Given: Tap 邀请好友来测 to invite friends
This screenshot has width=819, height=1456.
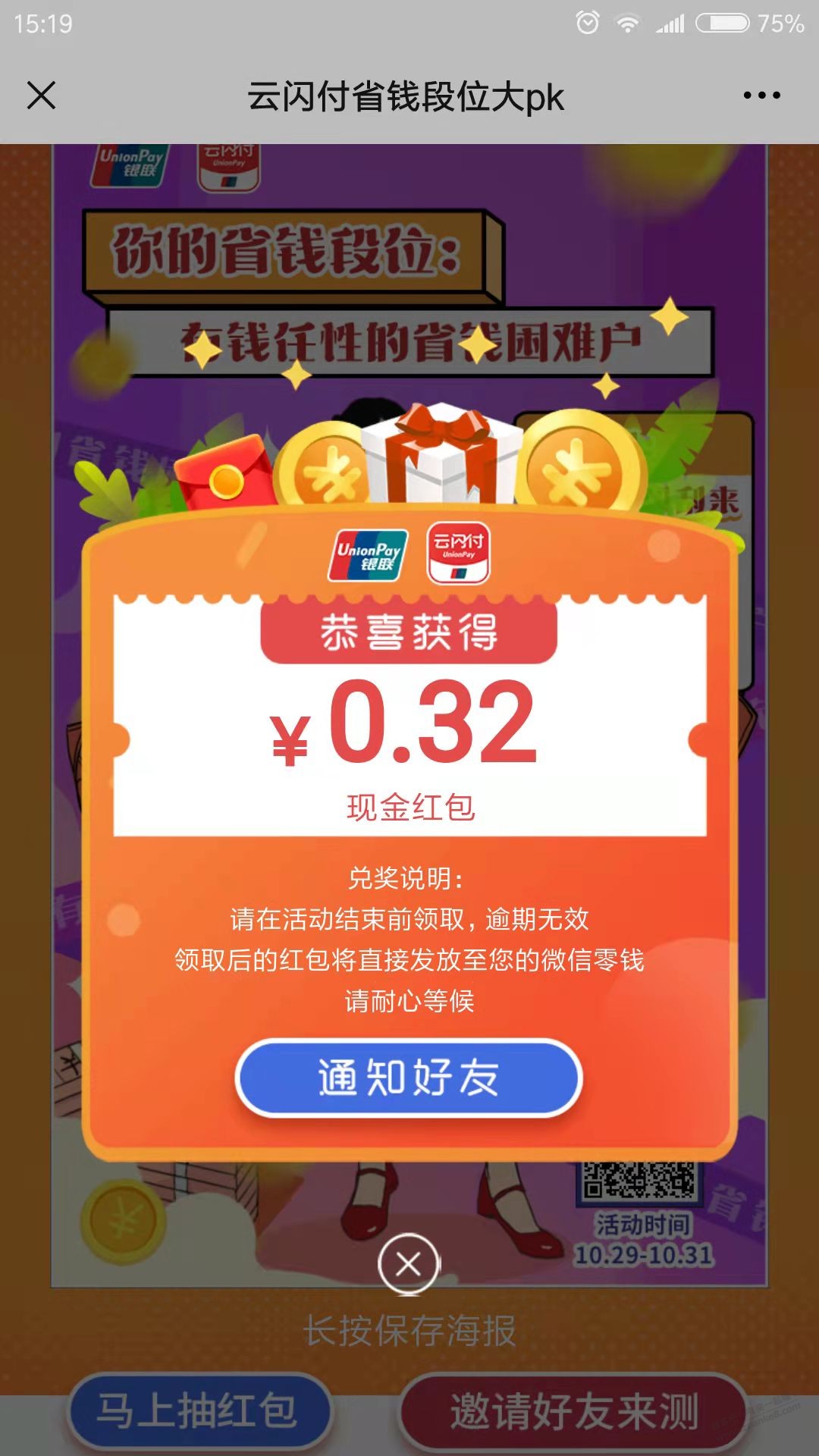Looking at the screenshot, I should pos(573,1410).
